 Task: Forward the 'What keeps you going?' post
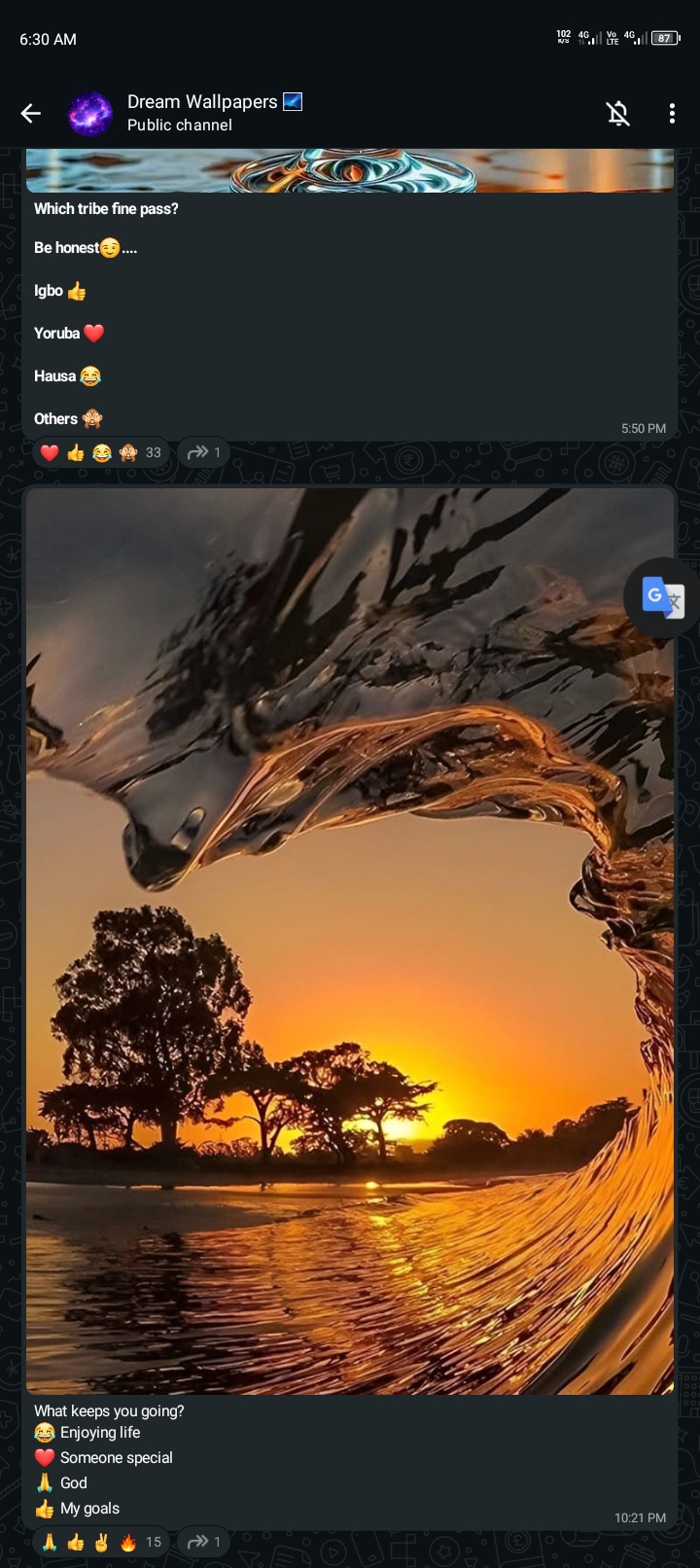pos(204,1542)
